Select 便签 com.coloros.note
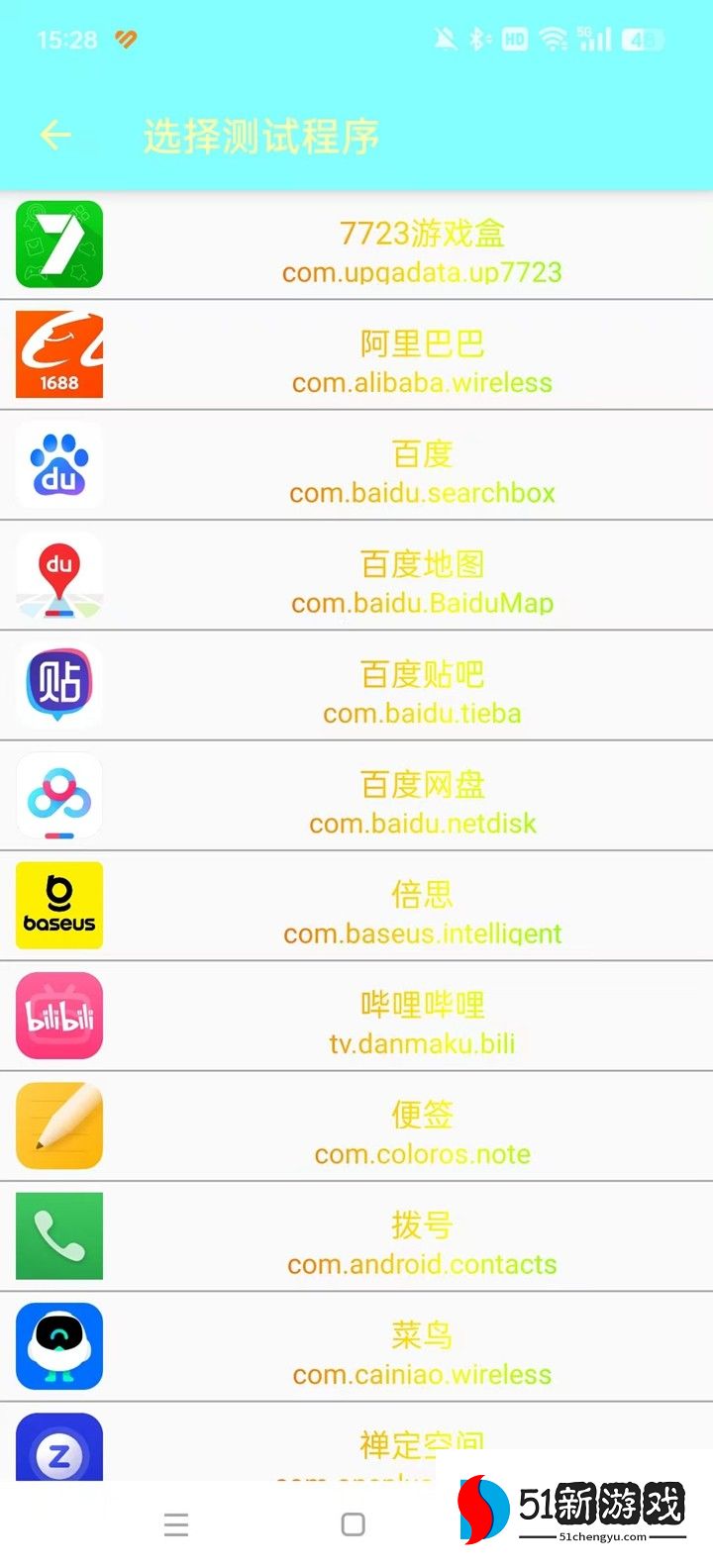Image resolution: width=713 pixels, height=1568 pixels. coord(422,1132)
